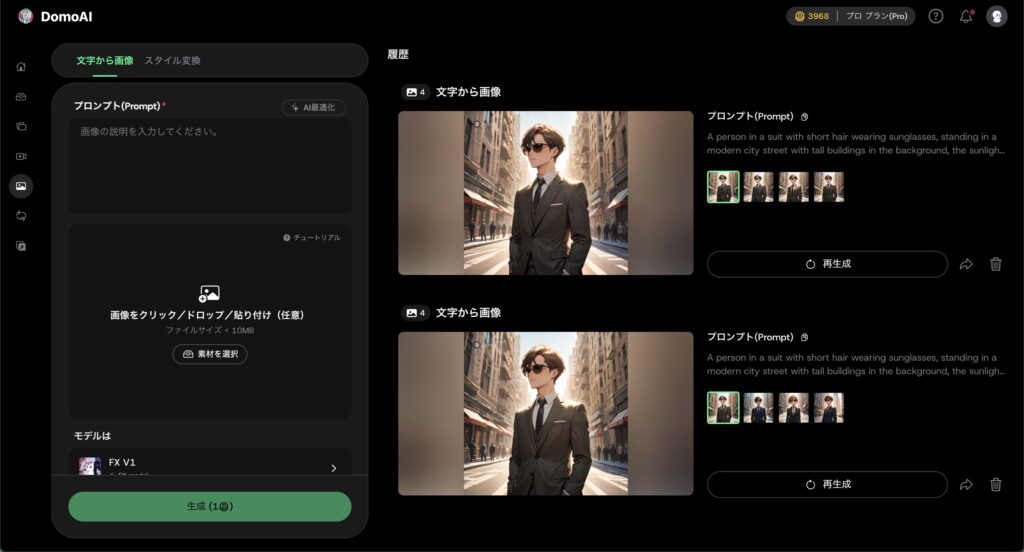Open the help question mark icon
Viewport: 1024px width, 552px height.
[x=935, y=16]
